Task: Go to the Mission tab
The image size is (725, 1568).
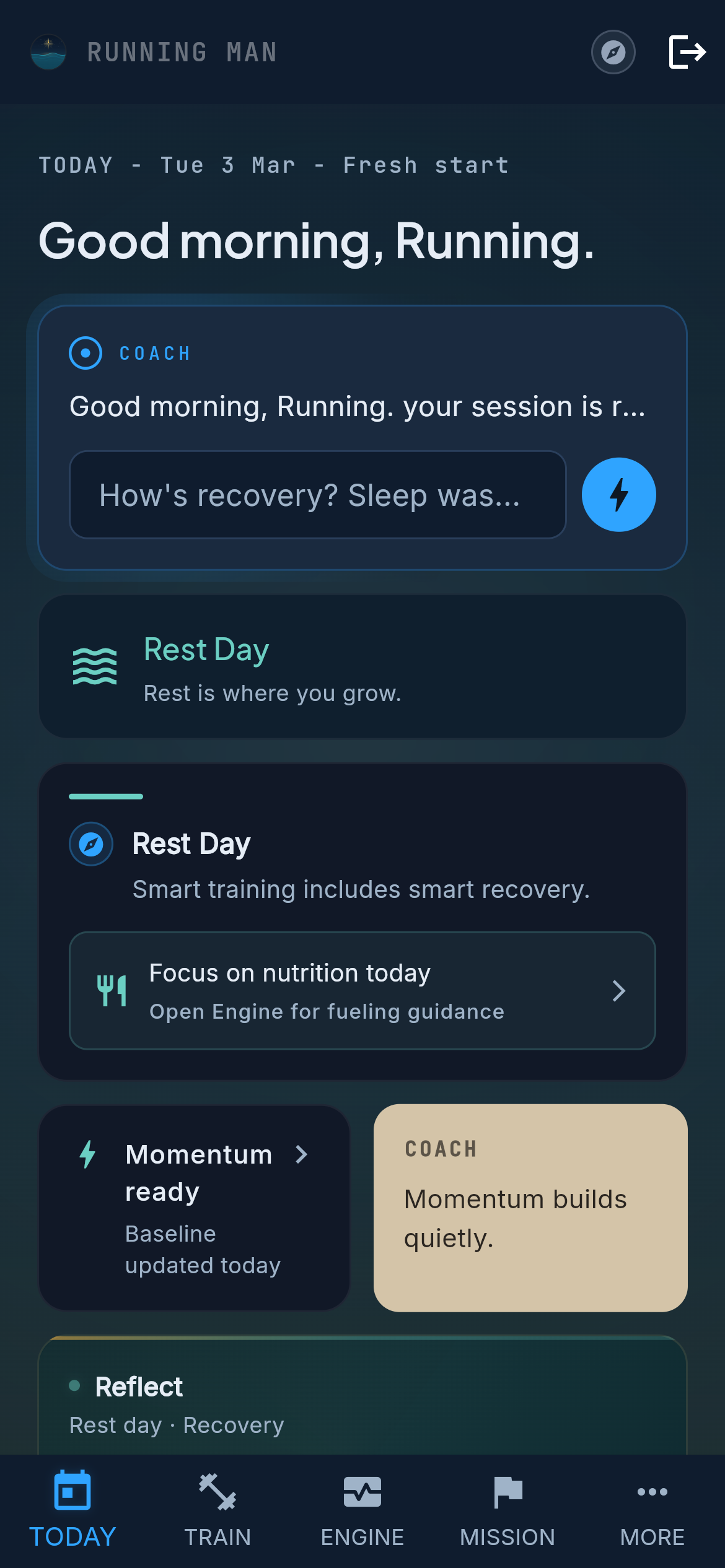Action: coord(507,1511)
